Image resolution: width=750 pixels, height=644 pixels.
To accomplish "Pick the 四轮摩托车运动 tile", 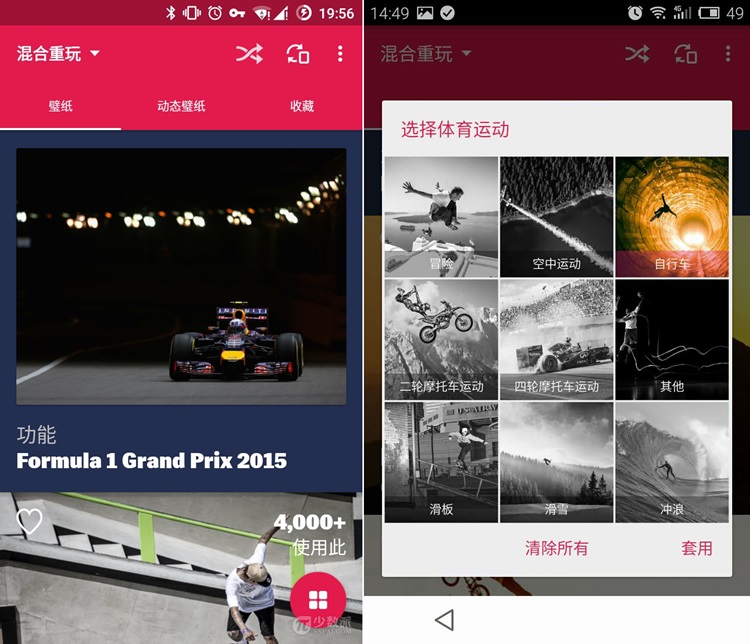I will pos(556,339).
